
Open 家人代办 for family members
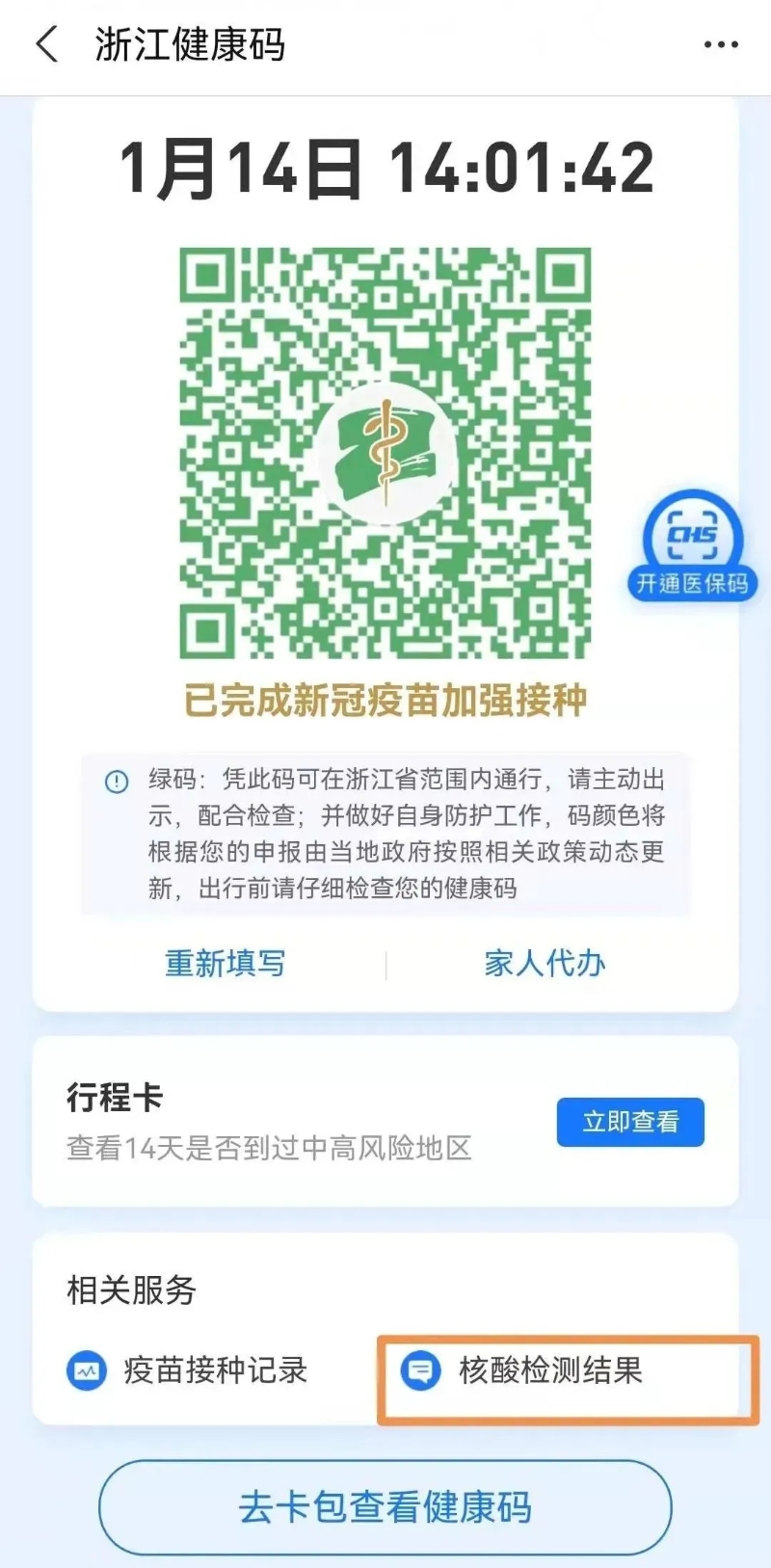pyautogui.click(x=545, y=963)
